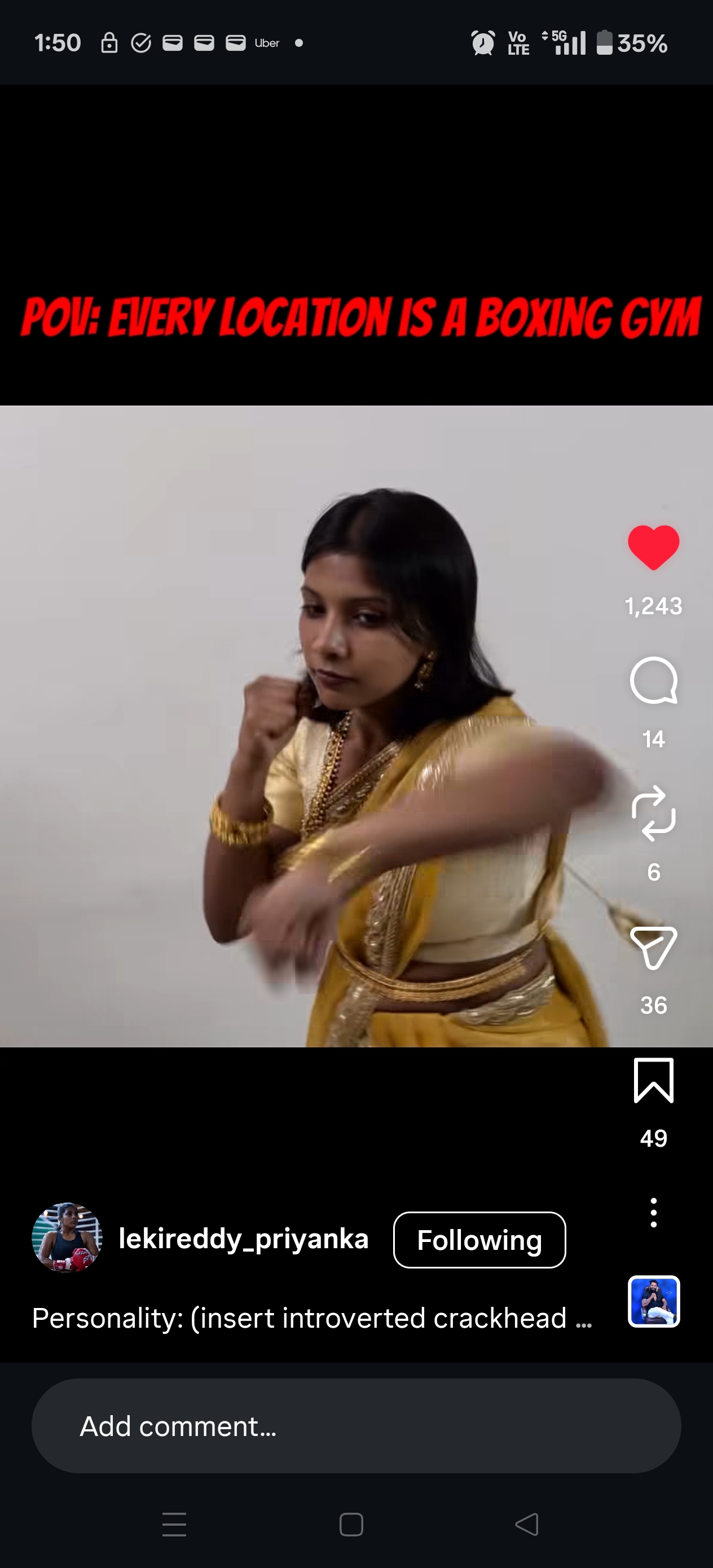Viewport: 713px width, 1568px height.
Task: Open the reel's audio thumbnail
Action: tap(653, 1301)
